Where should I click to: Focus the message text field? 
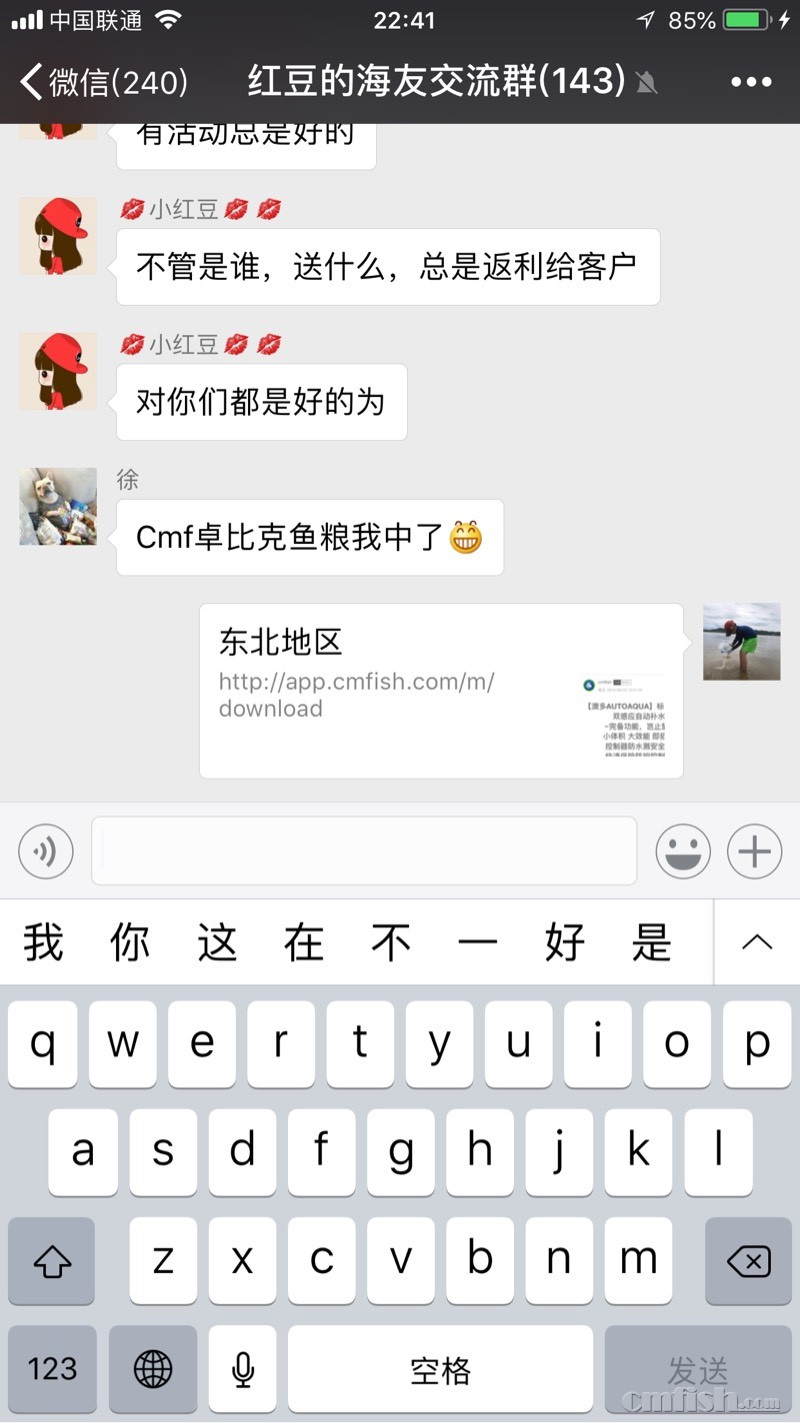tap(364, 851)
